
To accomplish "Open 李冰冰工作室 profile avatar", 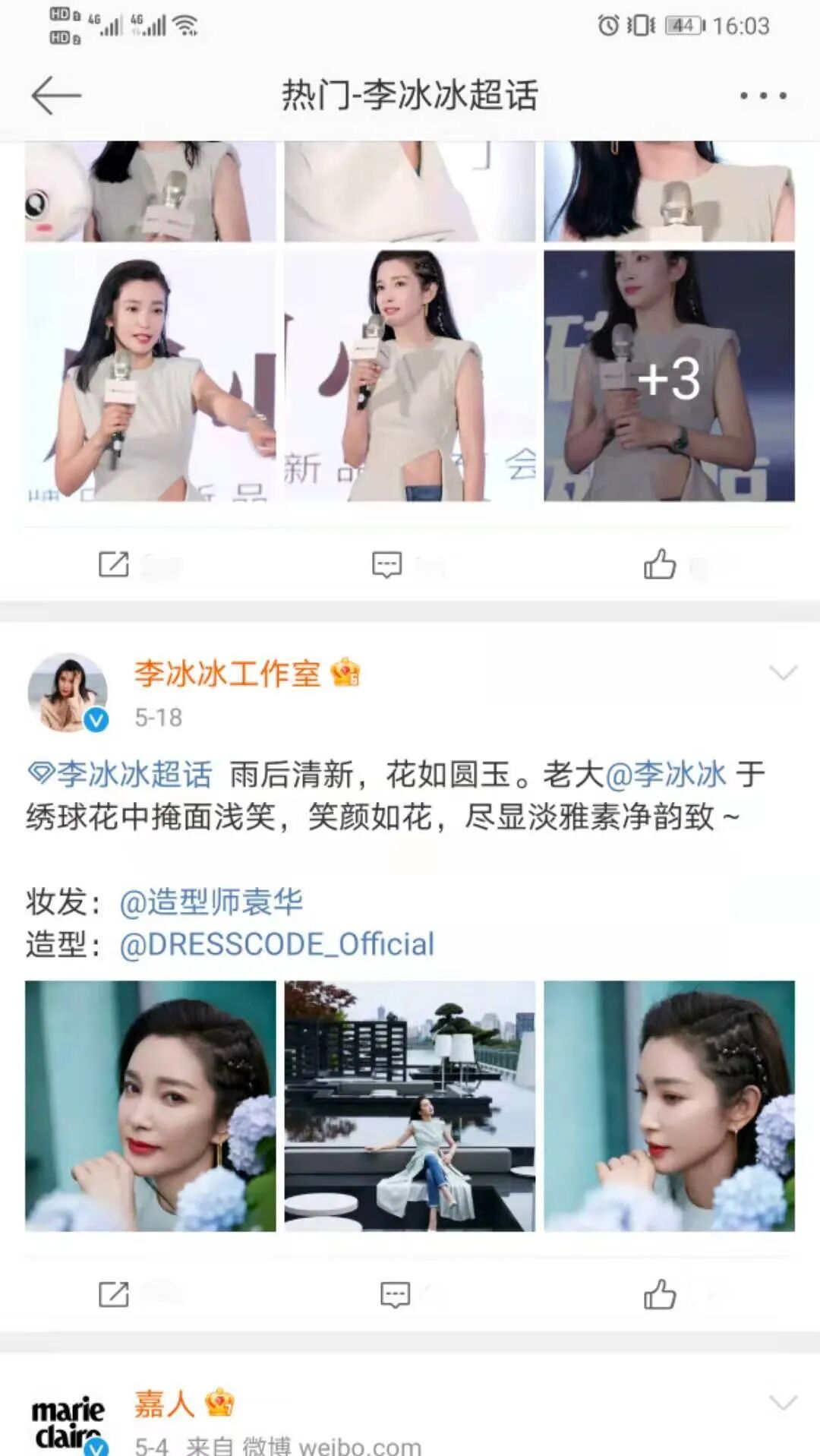I will point(68,692).
